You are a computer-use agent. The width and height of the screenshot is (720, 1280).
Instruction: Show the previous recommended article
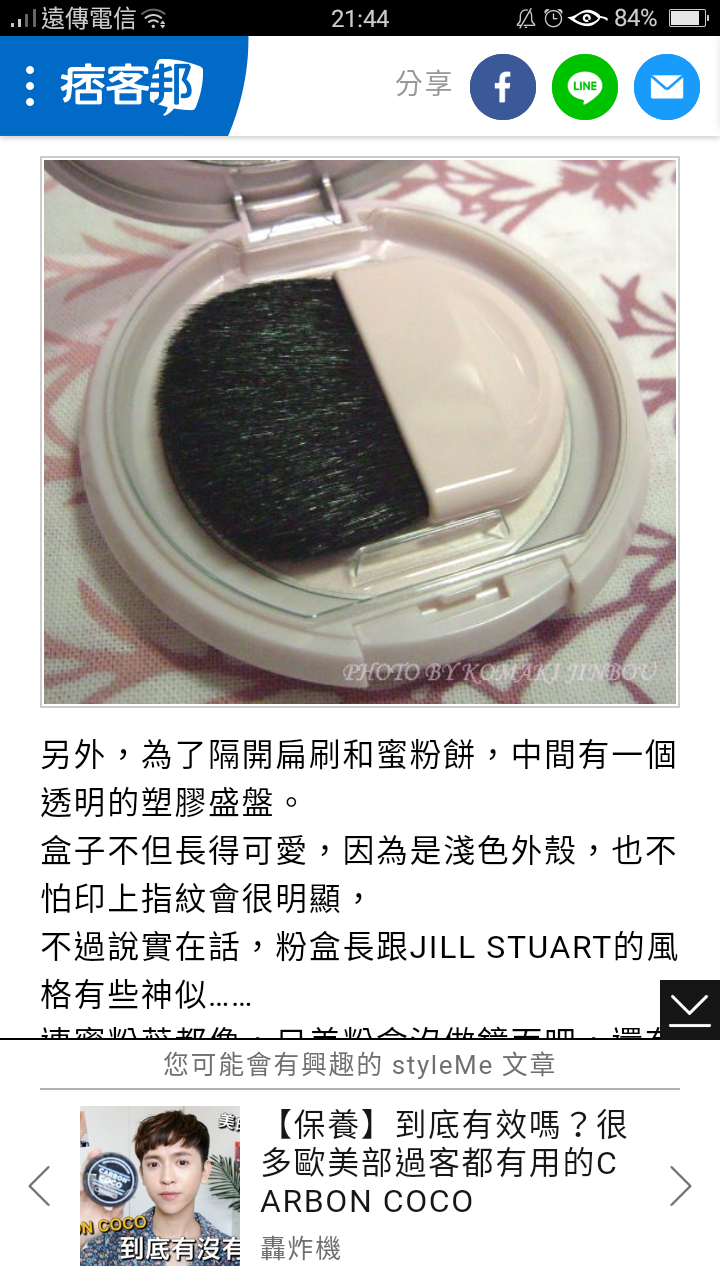39,1186
